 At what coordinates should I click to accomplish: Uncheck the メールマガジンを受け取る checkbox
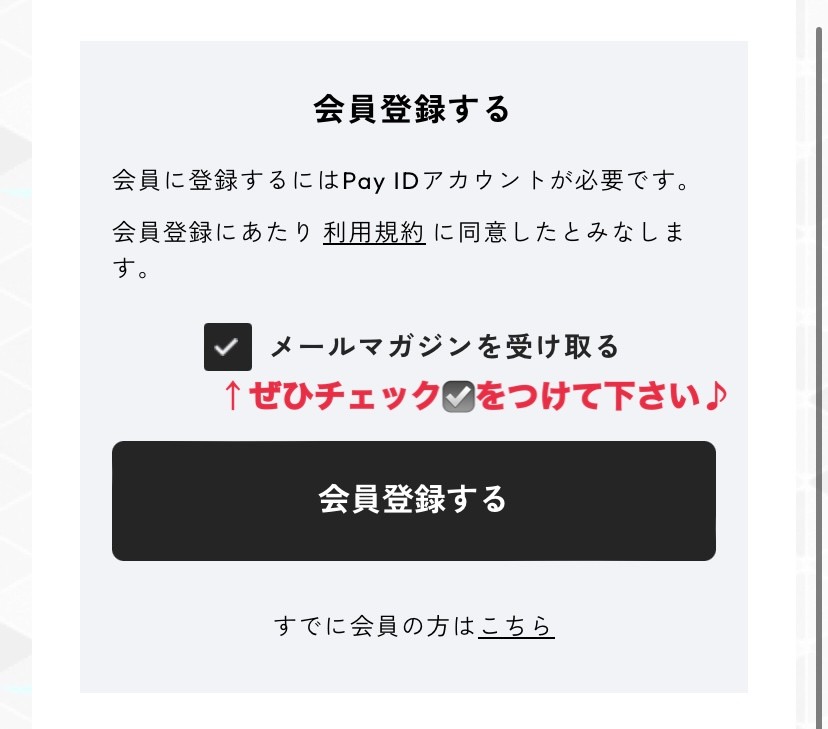coord(228,347)
